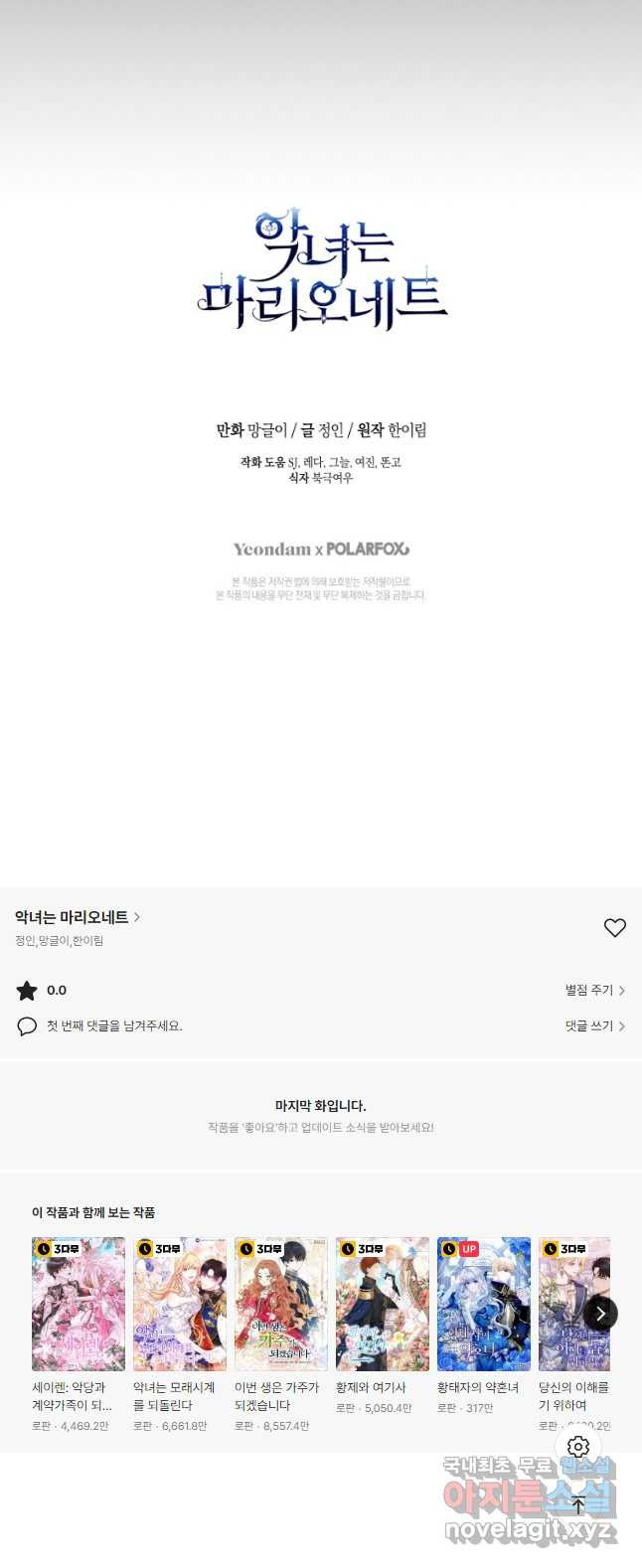Like this series with the heart icon
642x1568 pixels.
(x=615, y=927)
